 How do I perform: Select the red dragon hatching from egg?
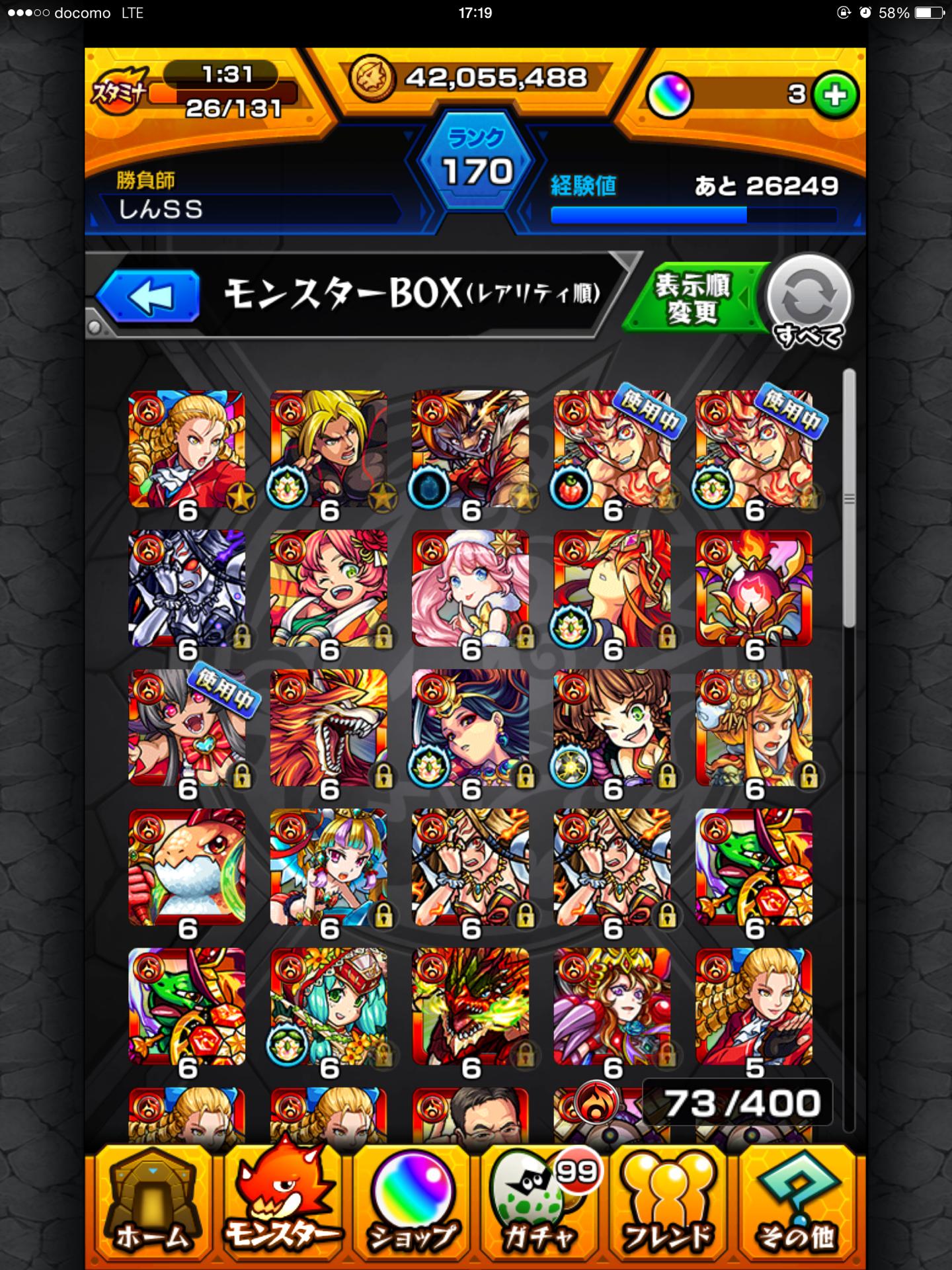pos(186,867)
